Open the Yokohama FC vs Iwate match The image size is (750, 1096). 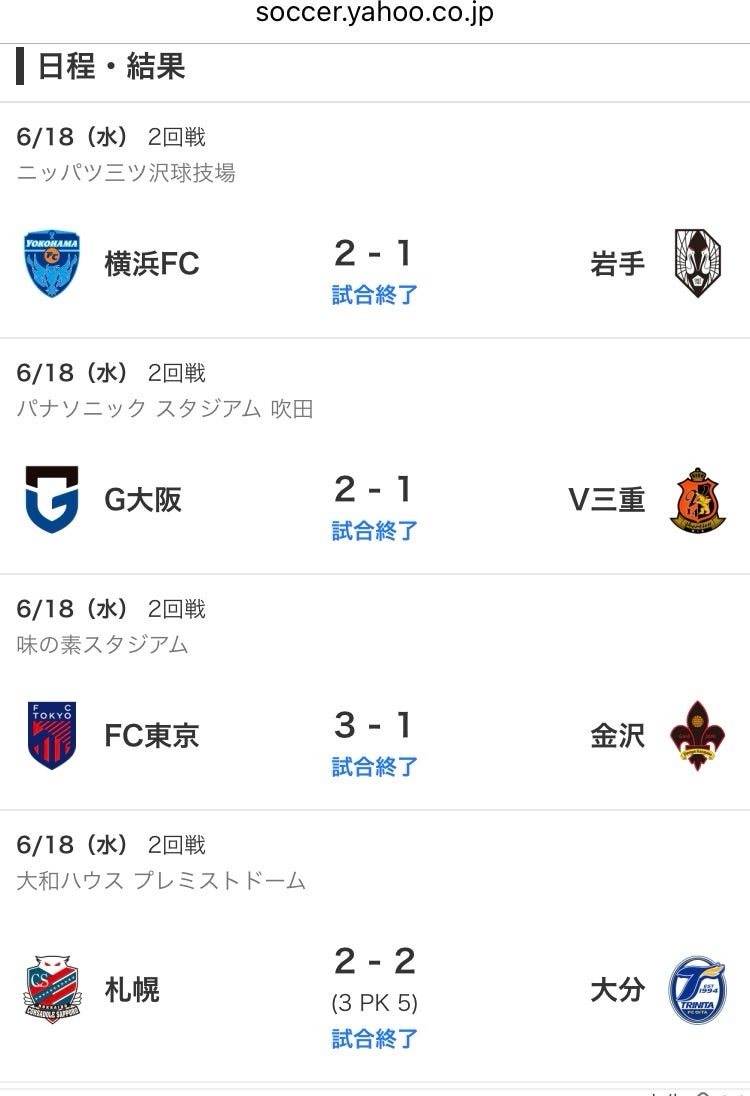tap(374, 266)
